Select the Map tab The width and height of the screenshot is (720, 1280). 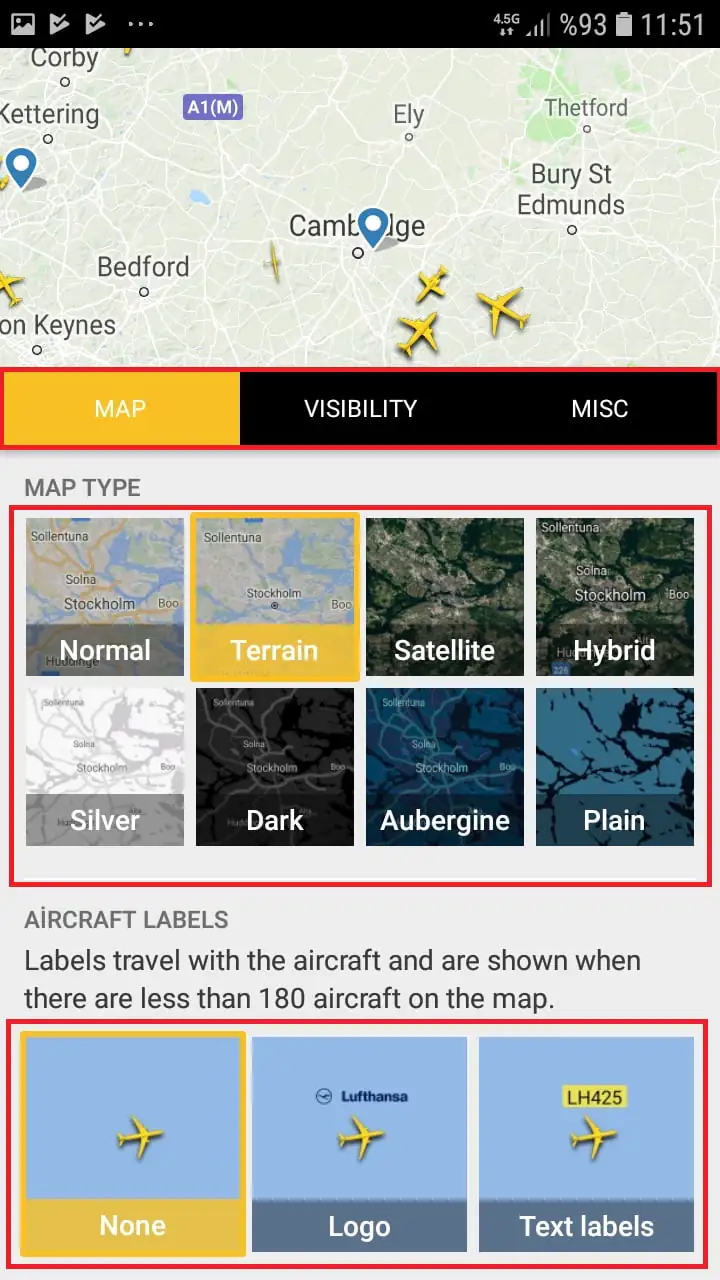click(x=120, y=408)
